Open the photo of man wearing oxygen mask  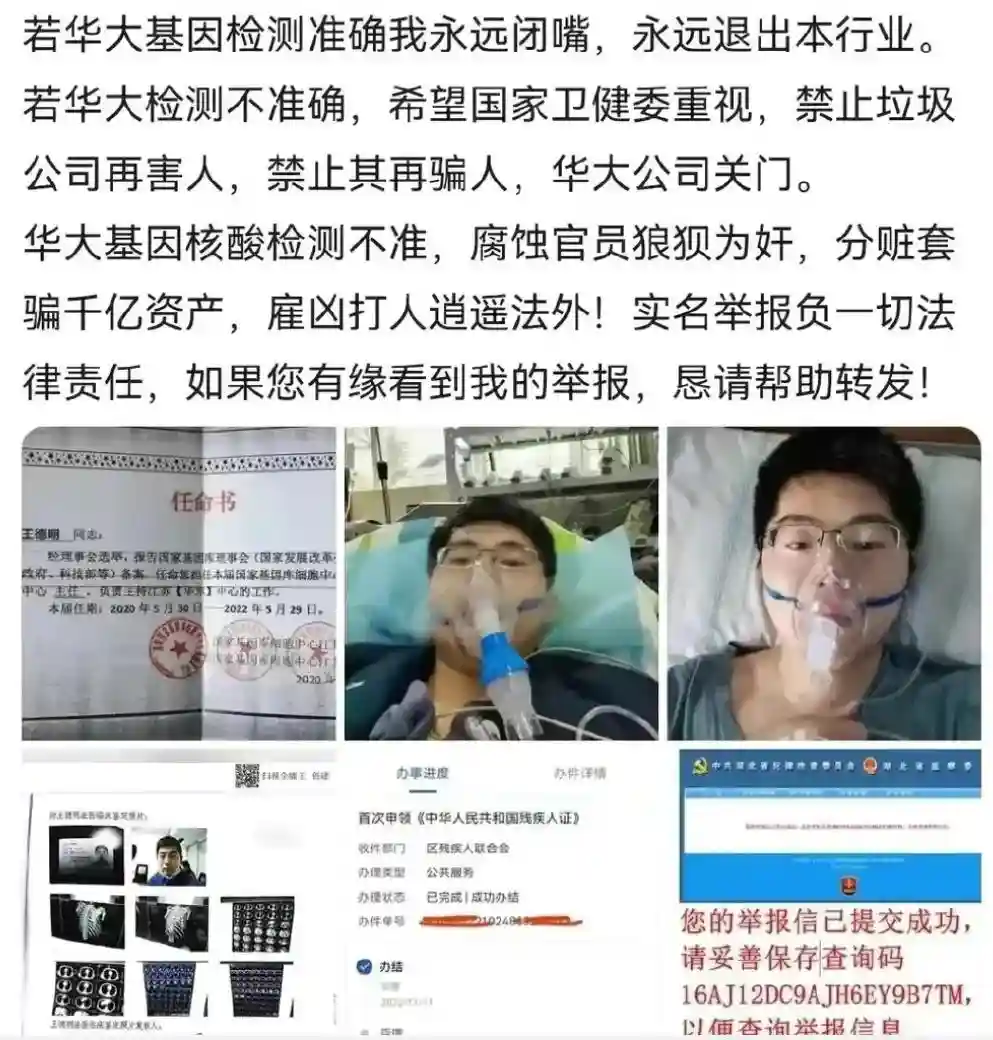click(x=824, y=583)
